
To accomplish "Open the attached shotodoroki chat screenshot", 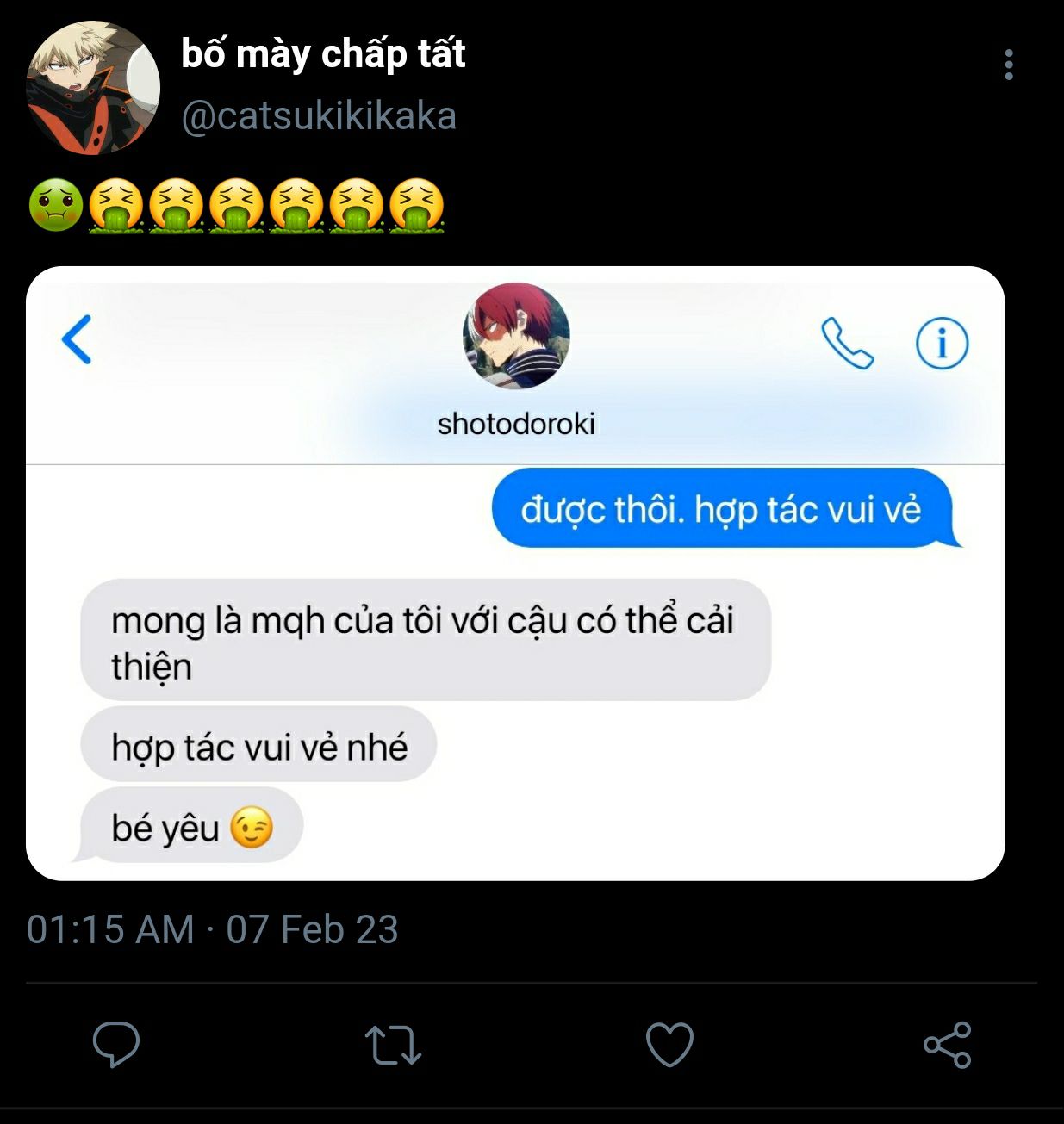I will [515, 573].
